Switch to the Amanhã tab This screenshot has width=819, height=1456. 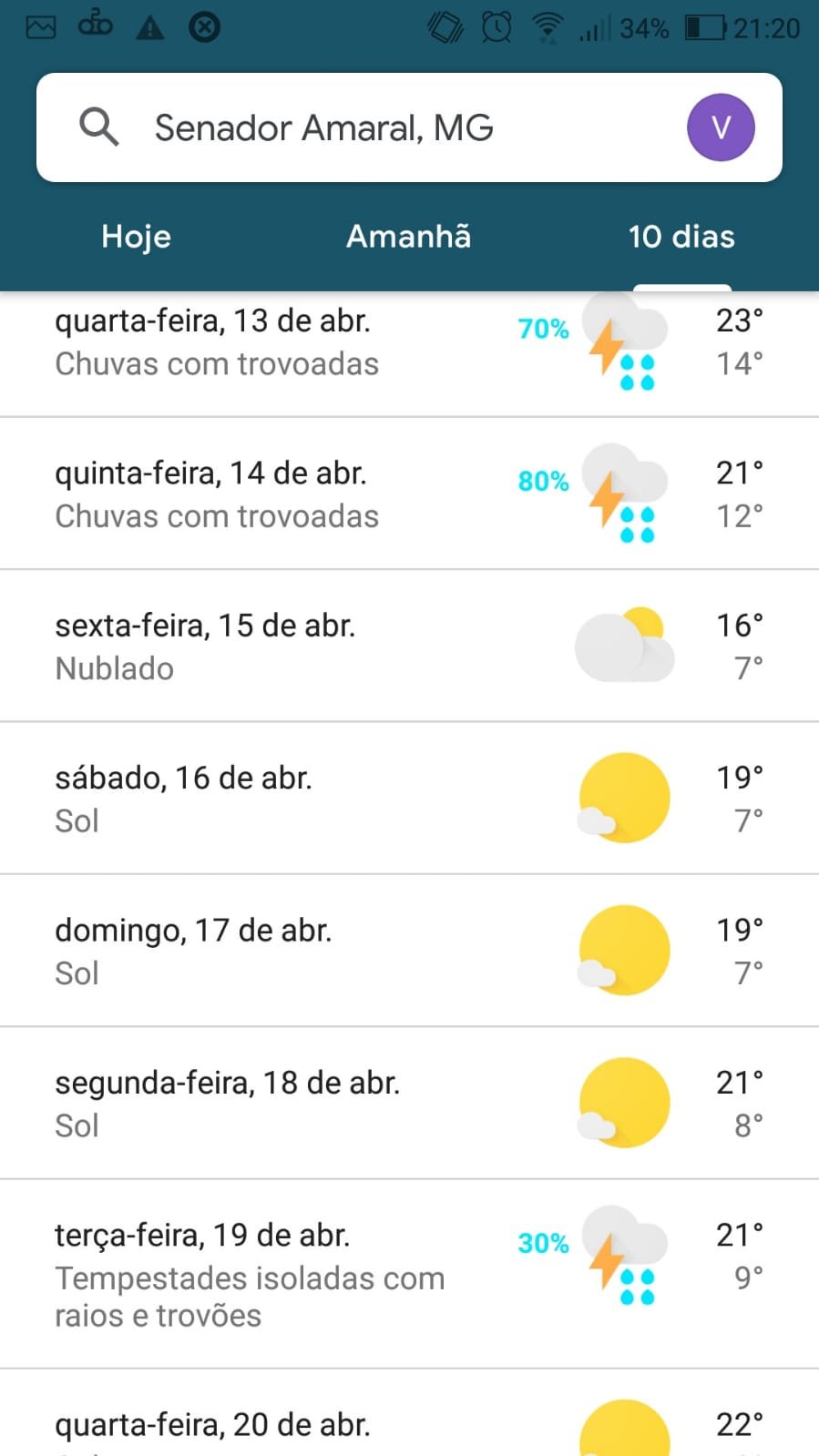(409, 237)
